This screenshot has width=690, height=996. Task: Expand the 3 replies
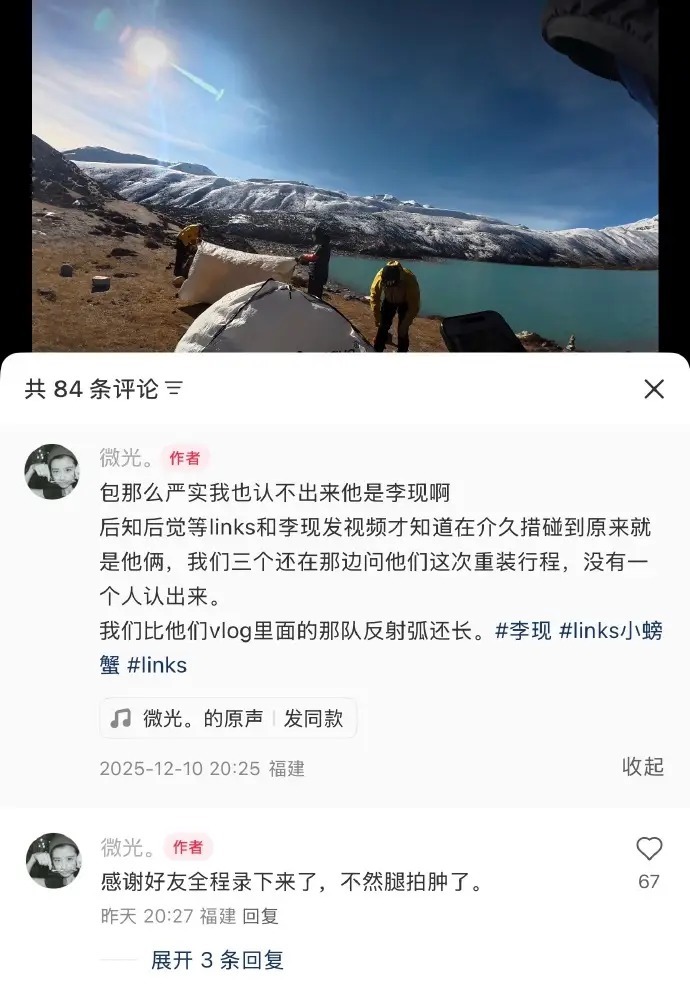tap(217, 960)
